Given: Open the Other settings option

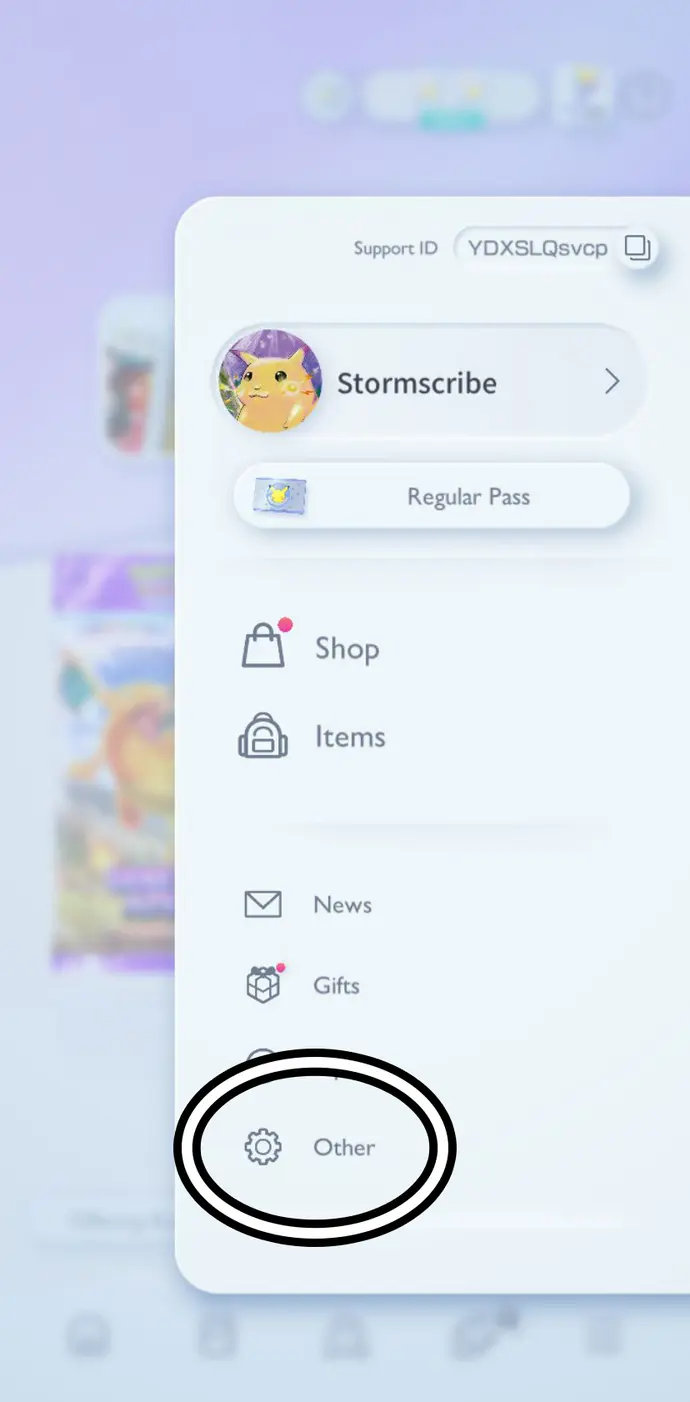Looking at the screenshot, I should tap(343, 1147).
